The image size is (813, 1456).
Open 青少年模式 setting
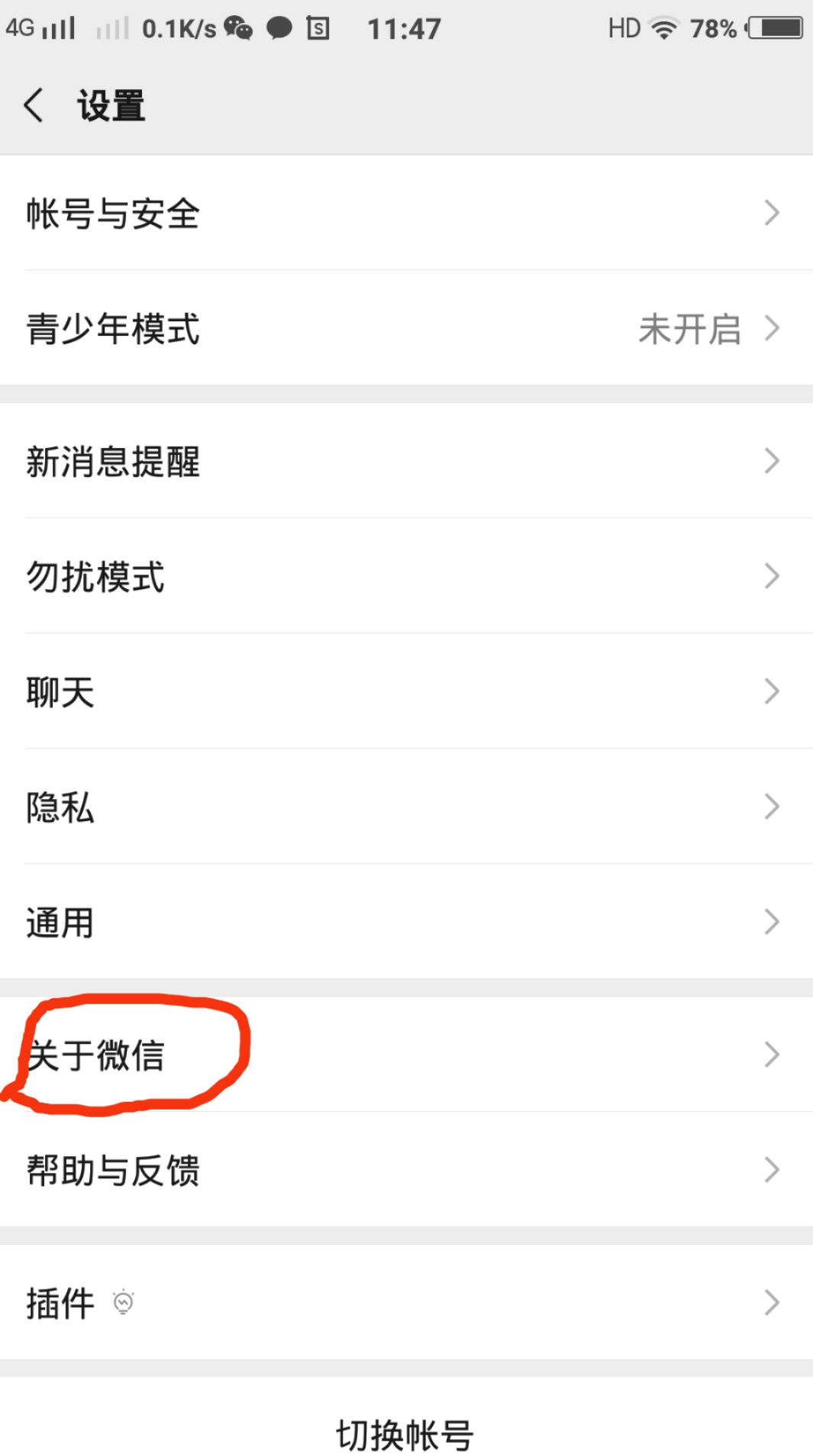(x=406, y=328)
